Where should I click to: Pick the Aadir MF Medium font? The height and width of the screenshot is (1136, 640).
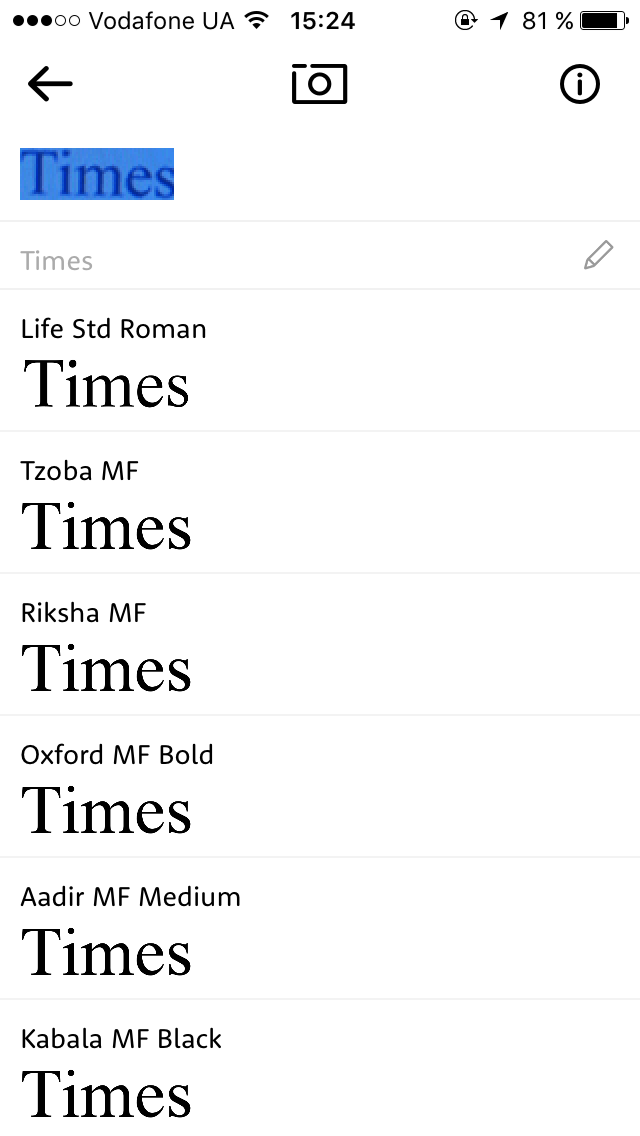[x=320, y=930]
